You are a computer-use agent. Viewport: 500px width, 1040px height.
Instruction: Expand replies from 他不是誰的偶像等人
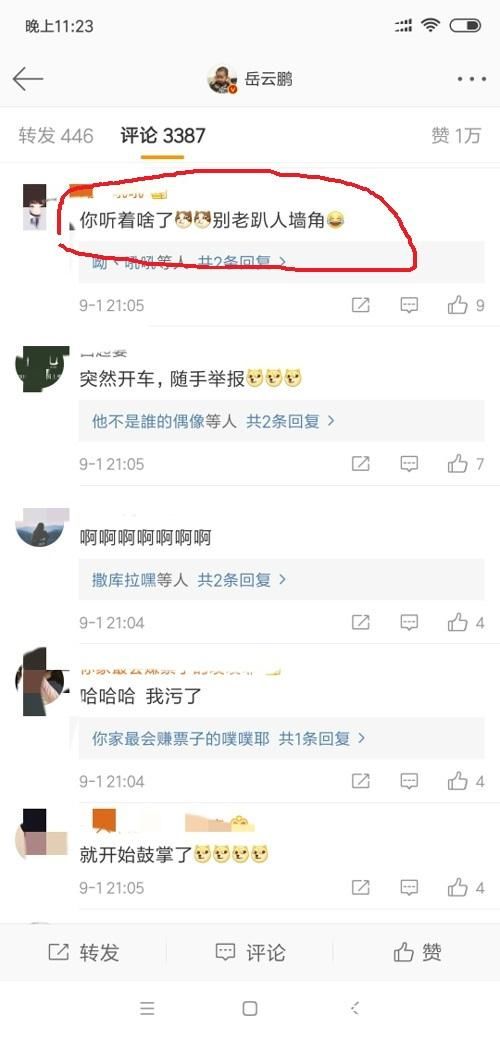(213, 421)
